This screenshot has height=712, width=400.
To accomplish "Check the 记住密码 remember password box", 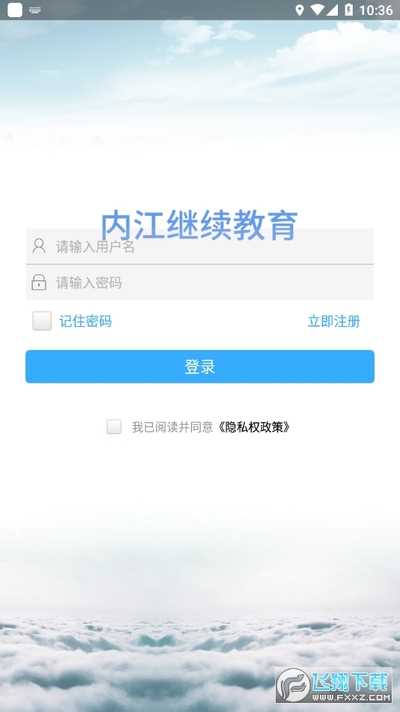I will click(x=42, y=321).
